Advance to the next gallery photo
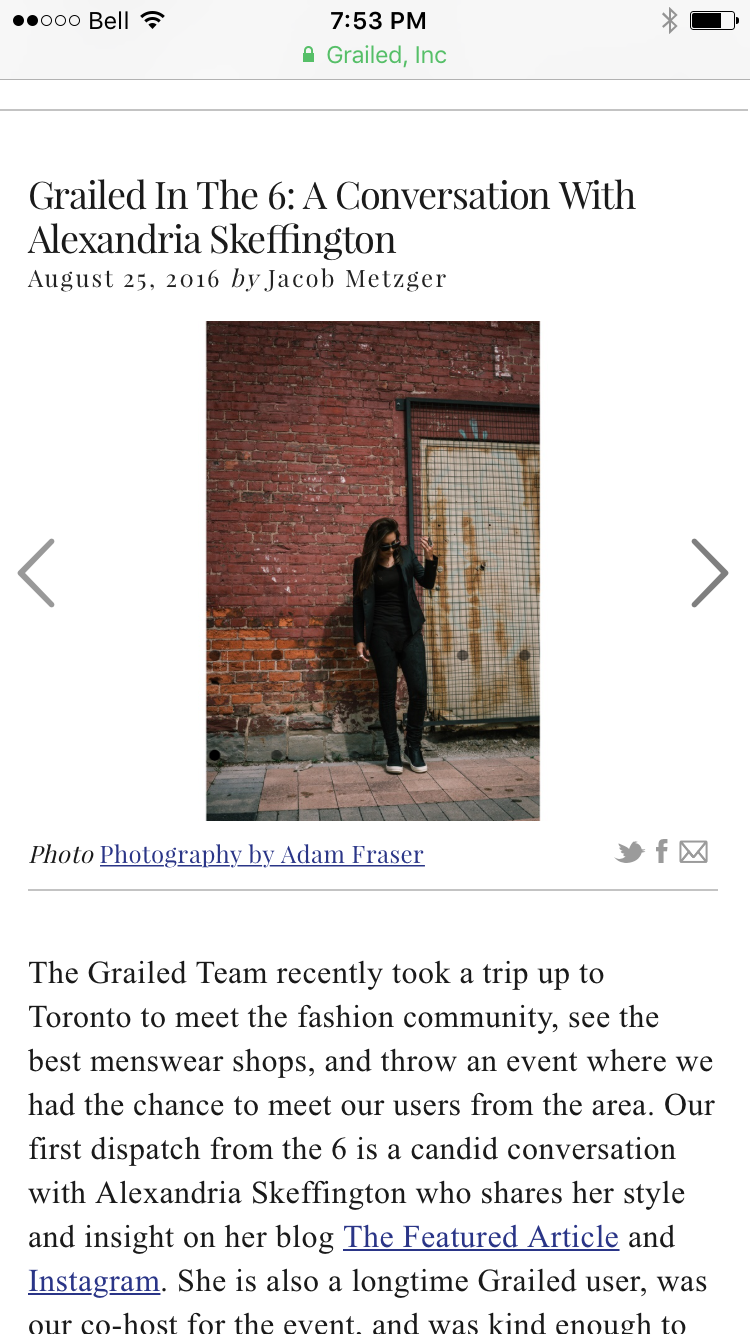Image resolution: width=750 pixels, height=1334 pixels. [x=709, y=573]
